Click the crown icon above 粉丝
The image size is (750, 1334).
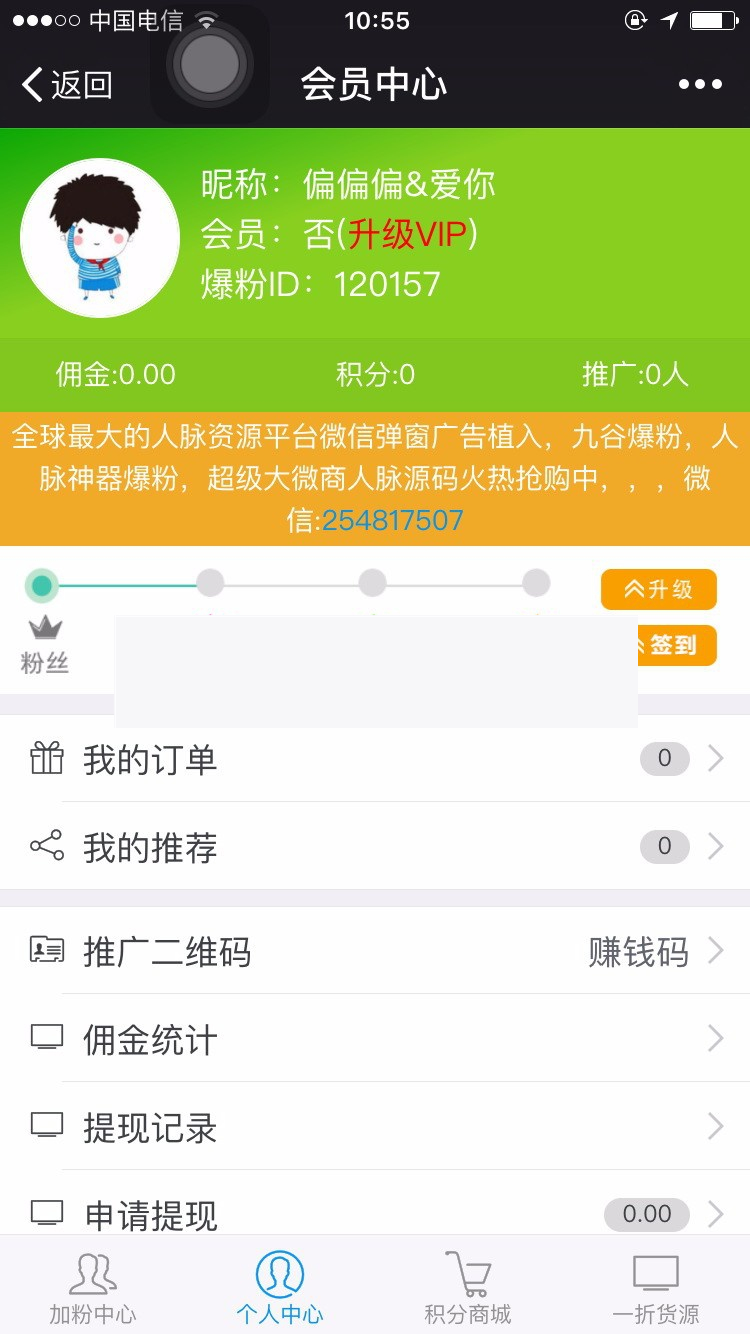[43, 626]
